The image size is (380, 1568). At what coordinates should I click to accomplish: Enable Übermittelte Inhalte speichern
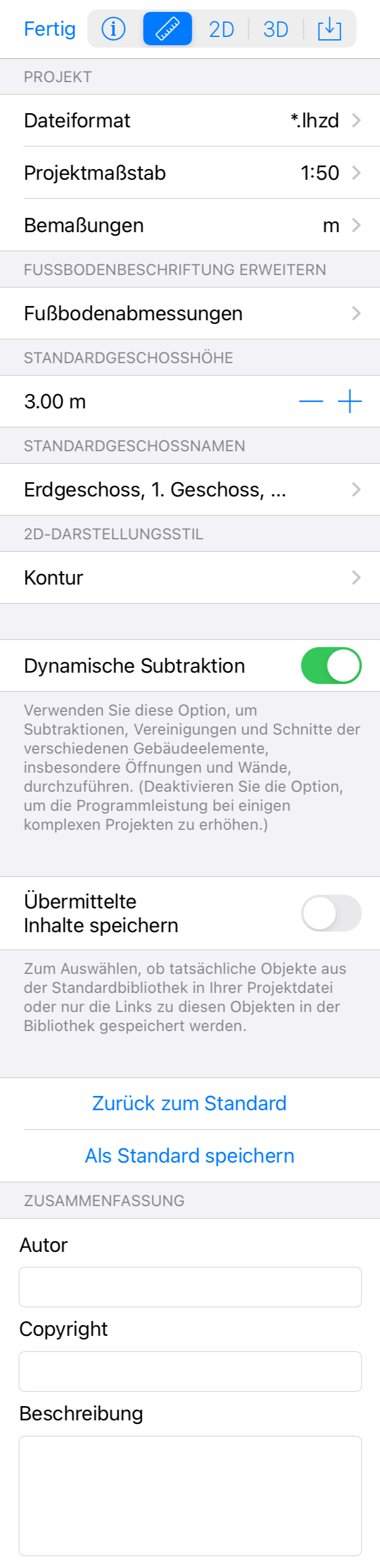pyautogui.click(x=331, y=913)
